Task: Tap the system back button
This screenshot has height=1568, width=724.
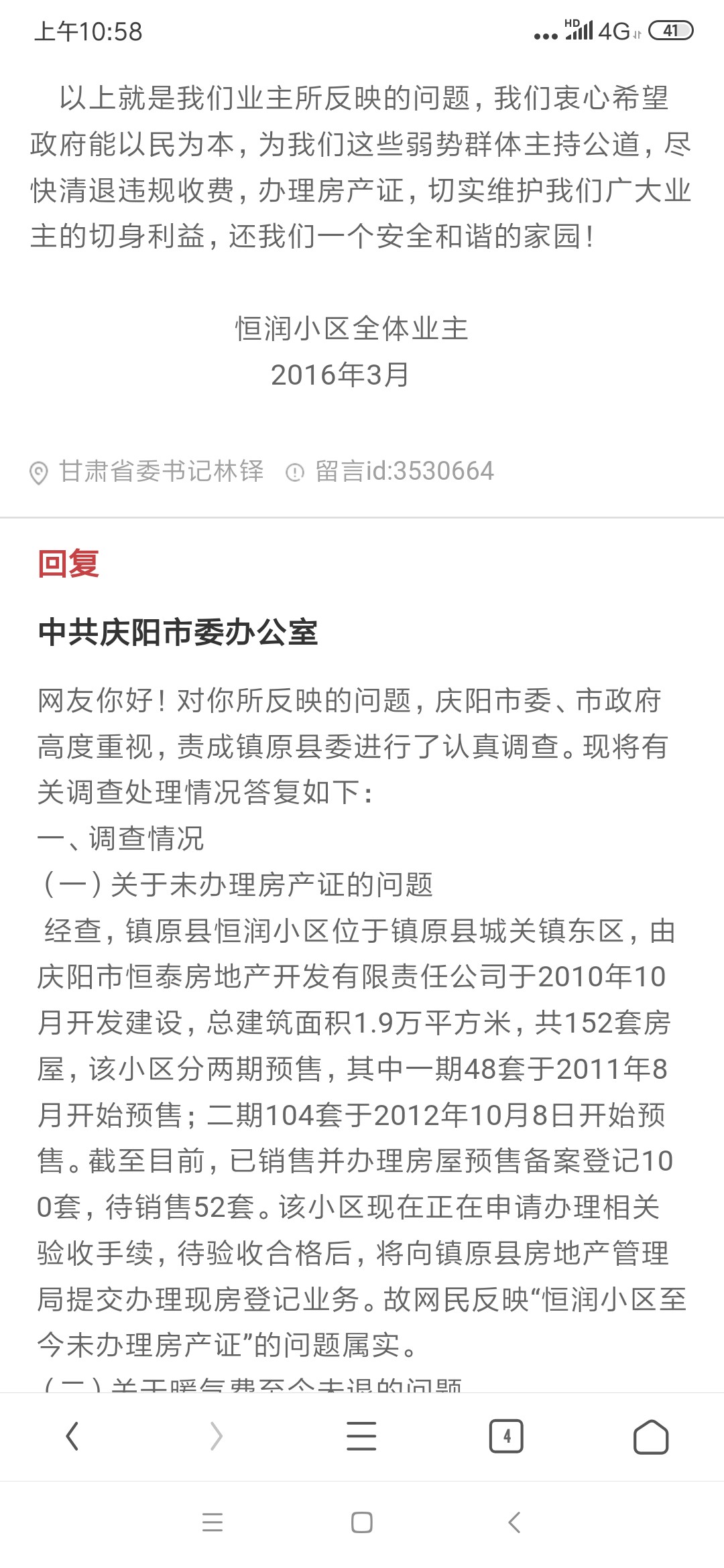Action: pyautogui.click(x=514, y=1522)
